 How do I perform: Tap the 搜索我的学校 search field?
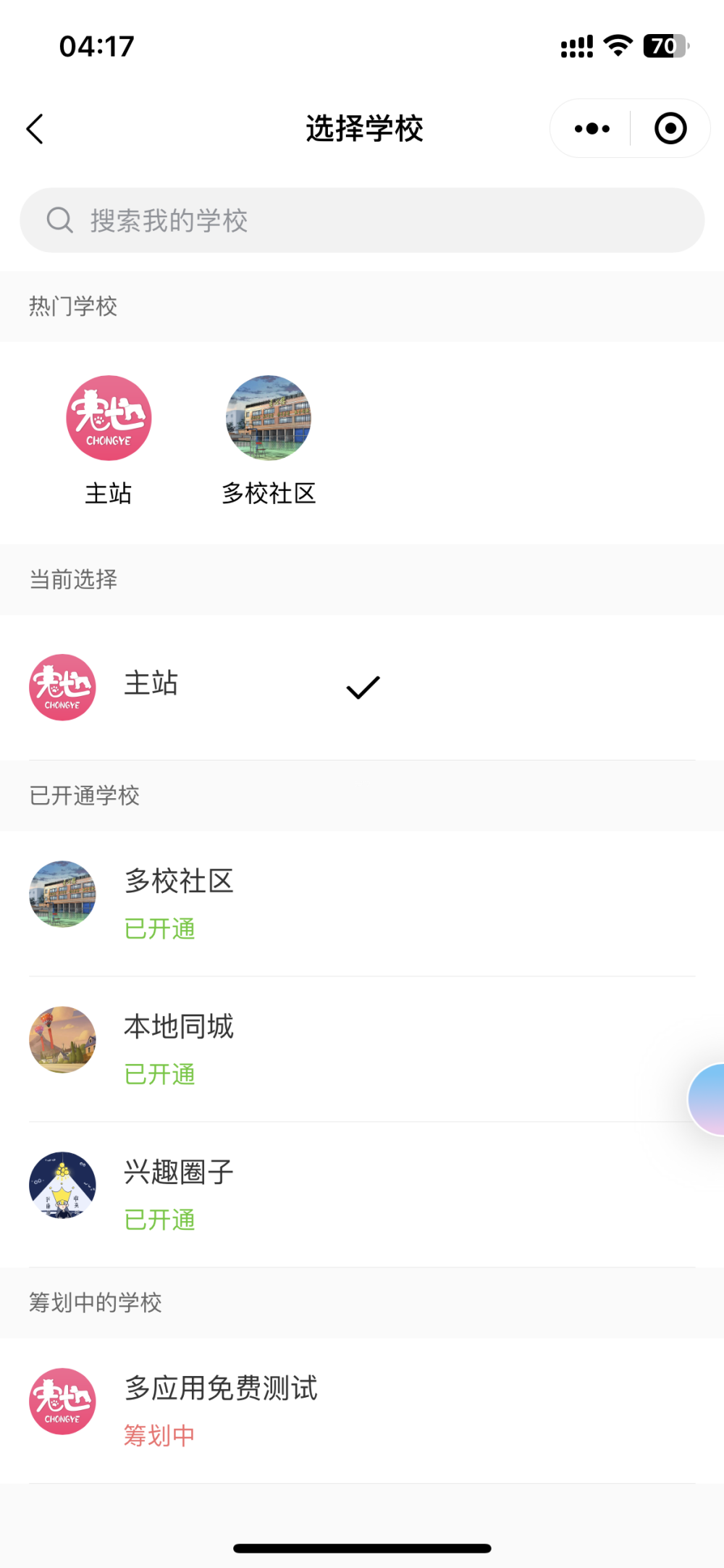point(362,220)
